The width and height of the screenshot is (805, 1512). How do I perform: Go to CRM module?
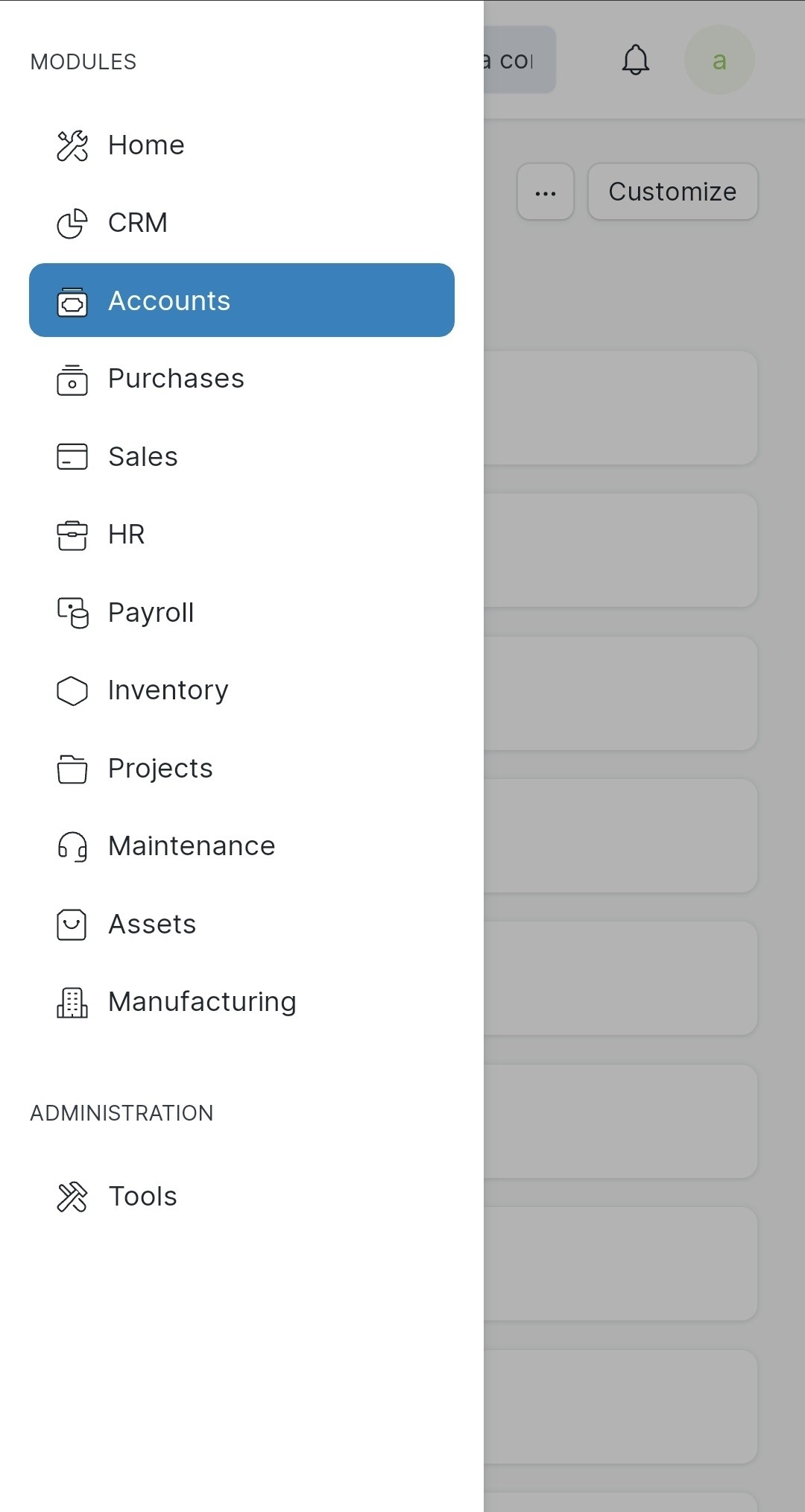pyautogui.click(x=241, y=222)
